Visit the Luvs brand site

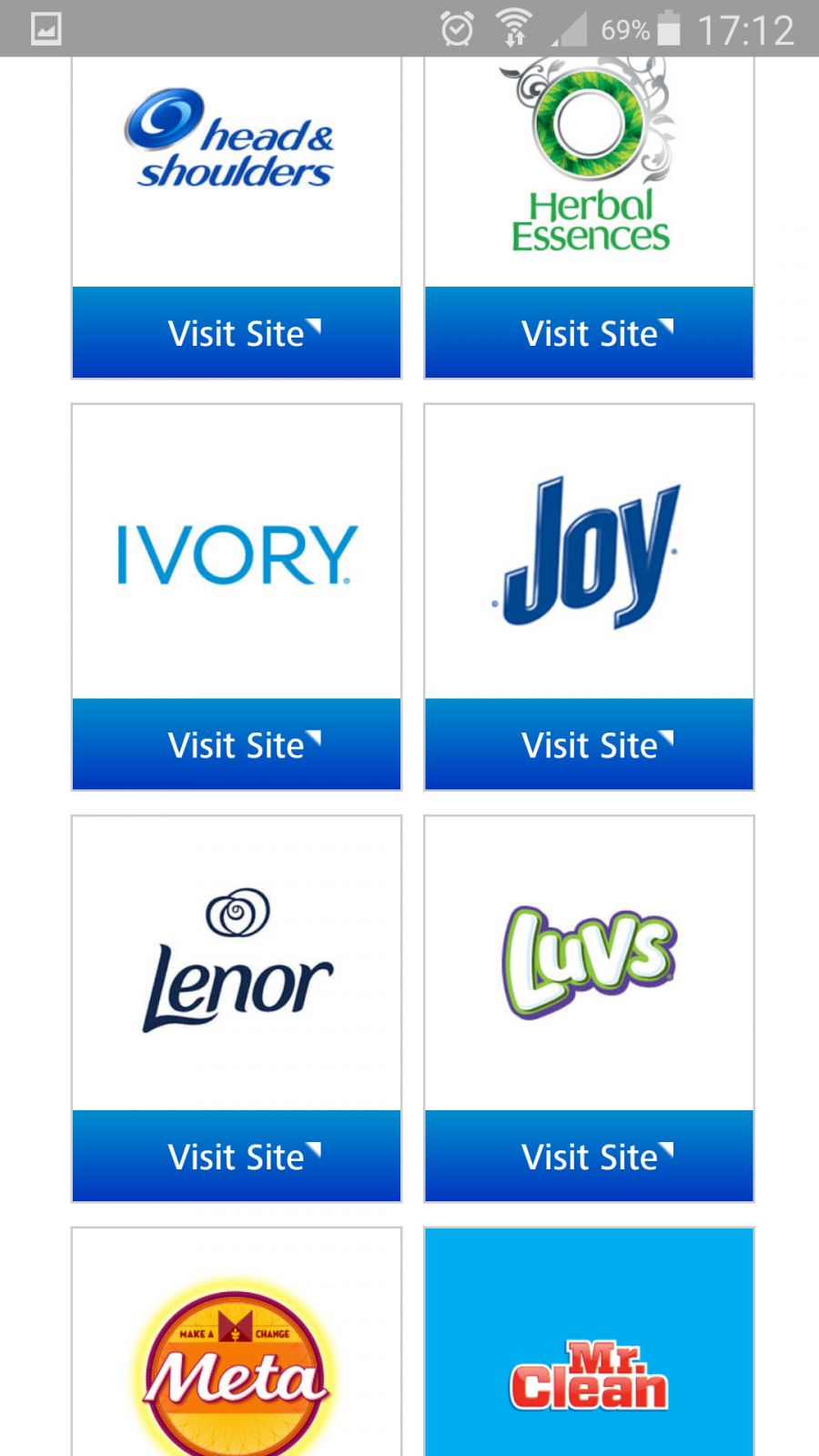589,1156
